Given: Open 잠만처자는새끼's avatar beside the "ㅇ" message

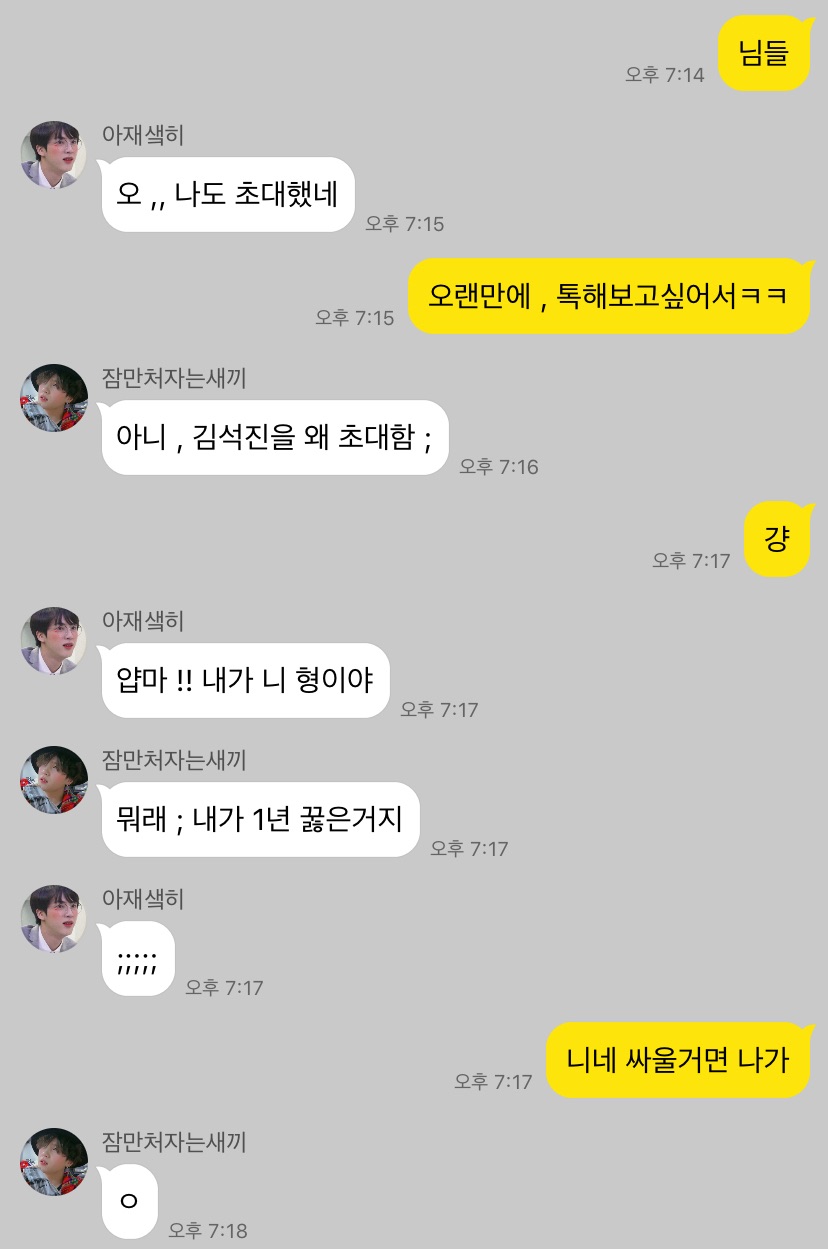Looking at the screenshot, I should 54,1161.
